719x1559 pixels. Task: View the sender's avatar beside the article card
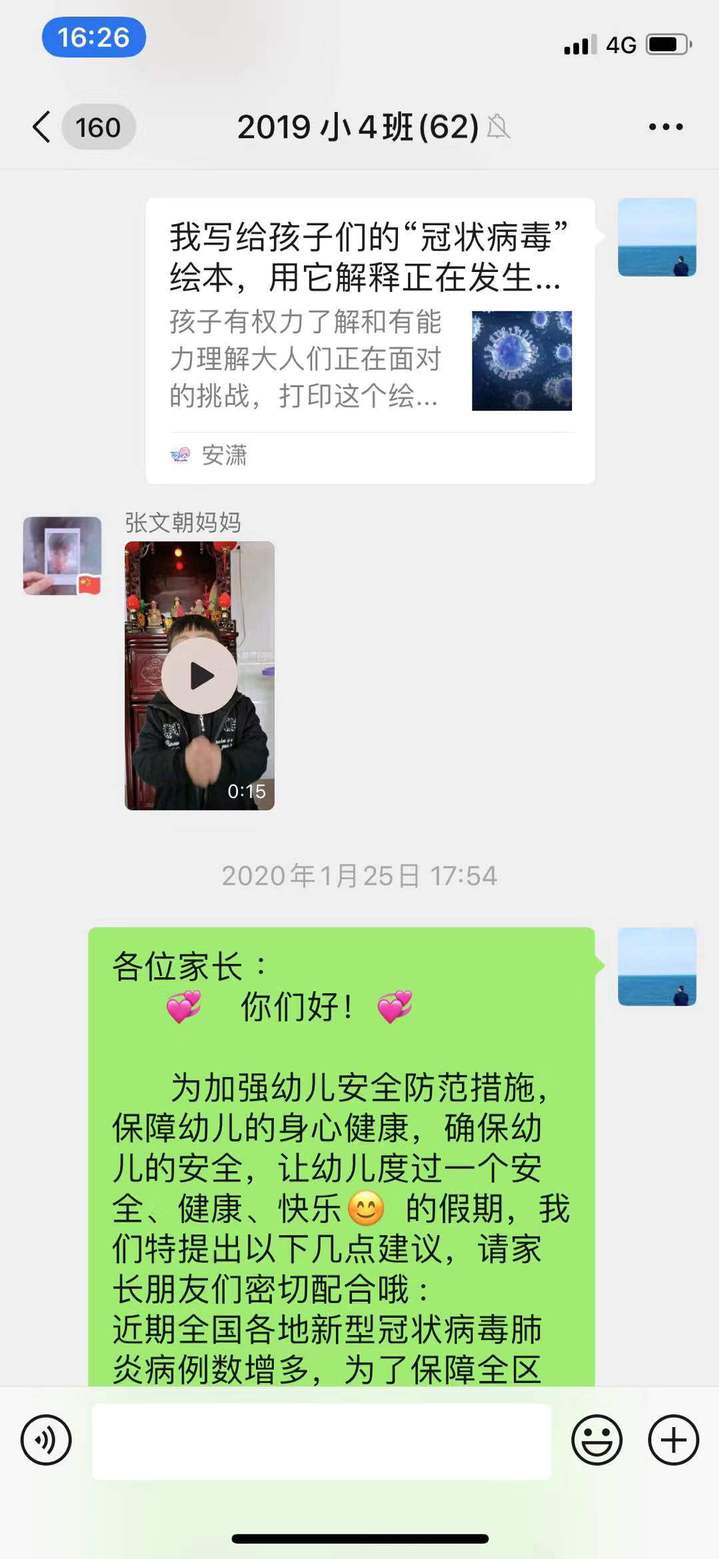657,237
